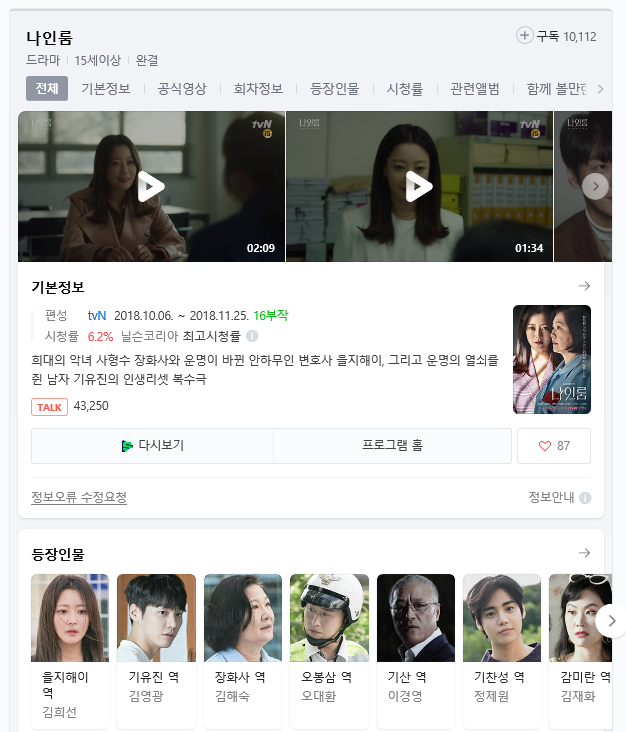Screen dimensions: 626x732
Task: Show more tabs with the tab arrow
Action: [x=600, y=89]
